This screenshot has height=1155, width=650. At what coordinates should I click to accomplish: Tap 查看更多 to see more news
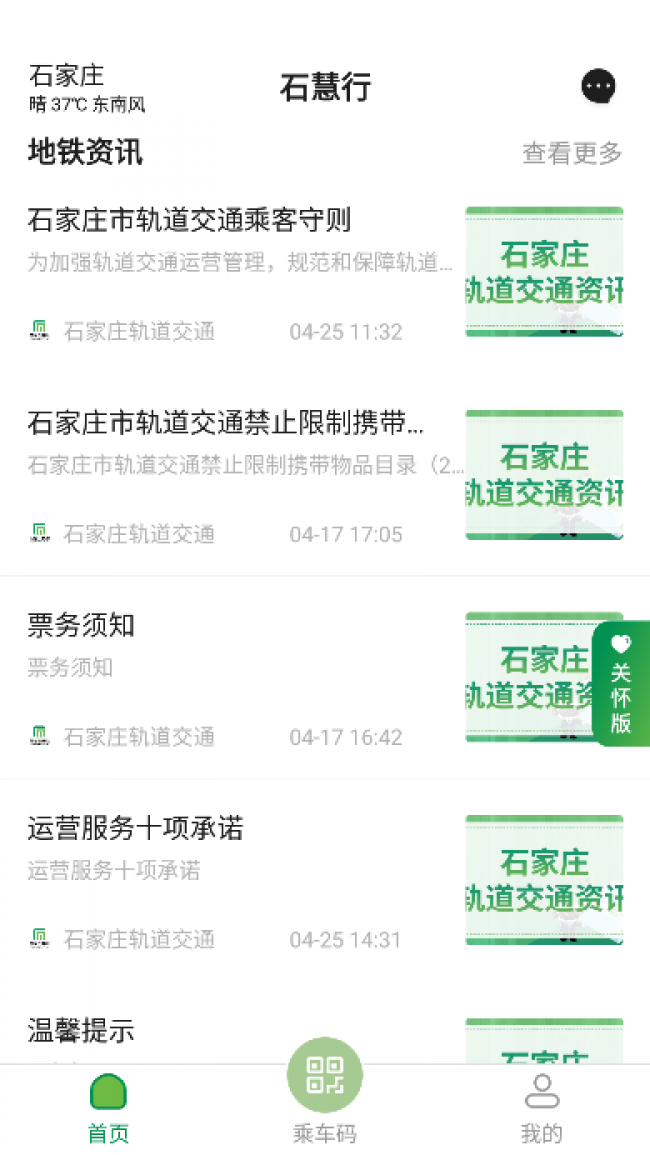coord(572,153)
